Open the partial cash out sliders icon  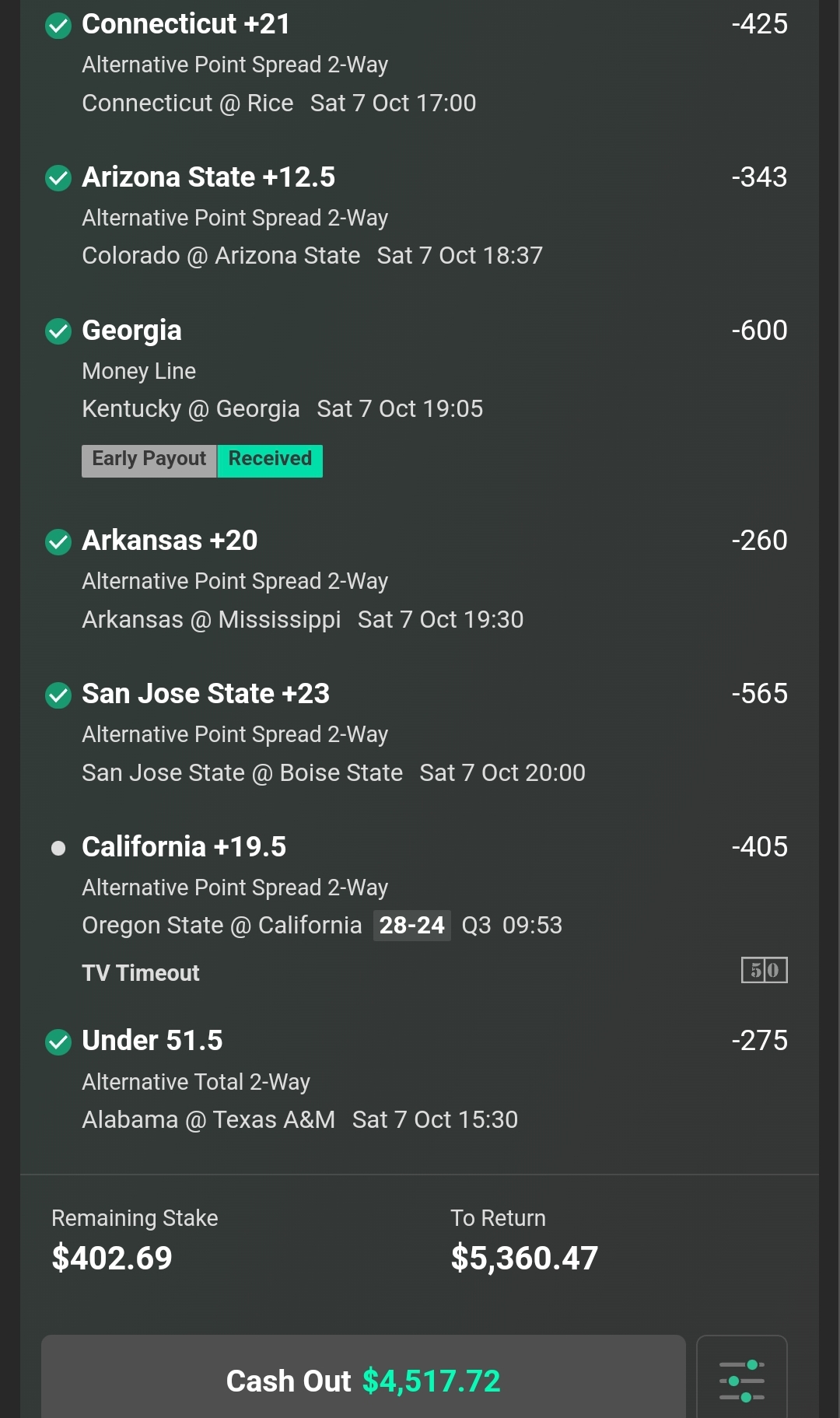pos(743,1381)
